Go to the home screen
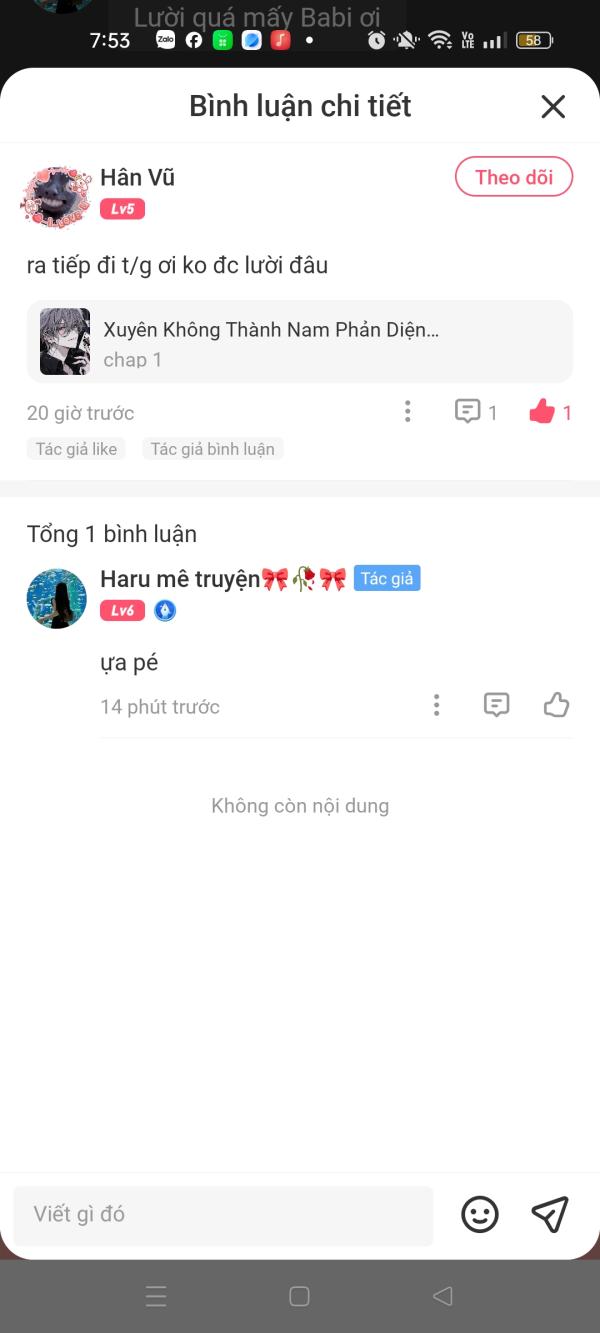 pos(299,1296)
